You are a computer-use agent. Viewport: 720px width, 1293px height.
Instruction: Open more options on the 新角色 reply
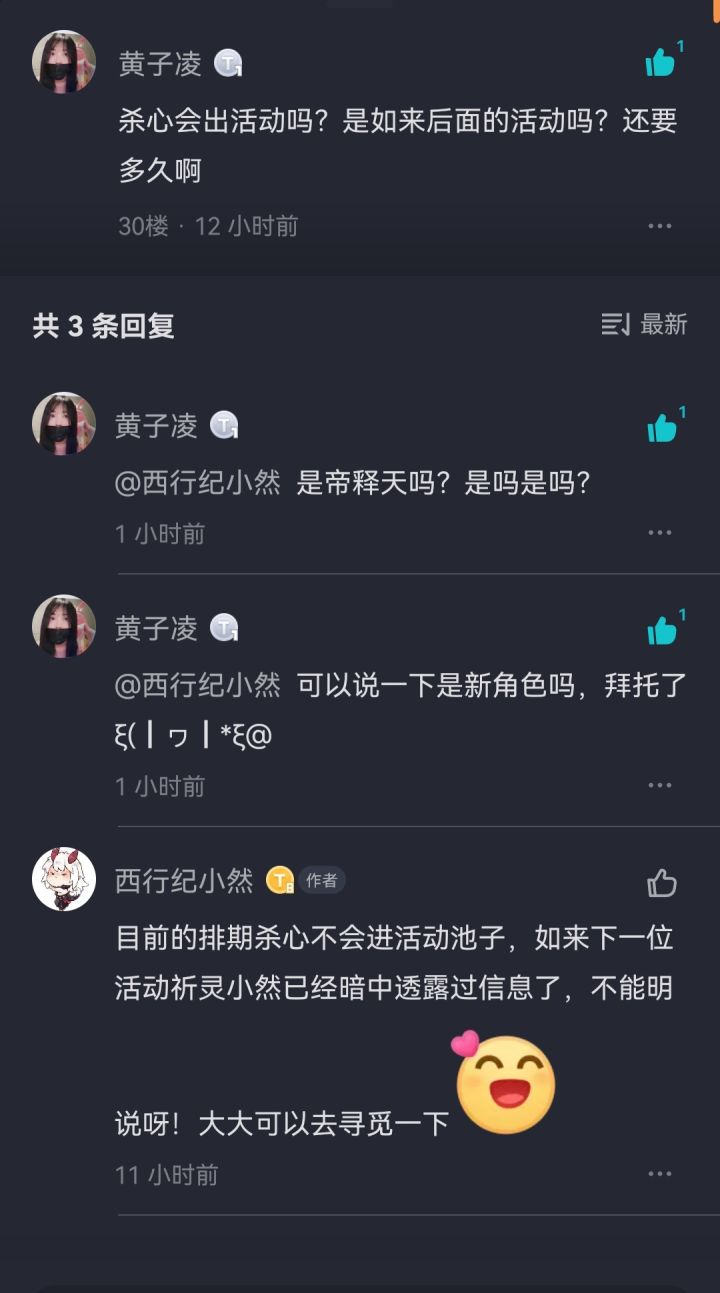pyautogui.click(x=660, y=785)
